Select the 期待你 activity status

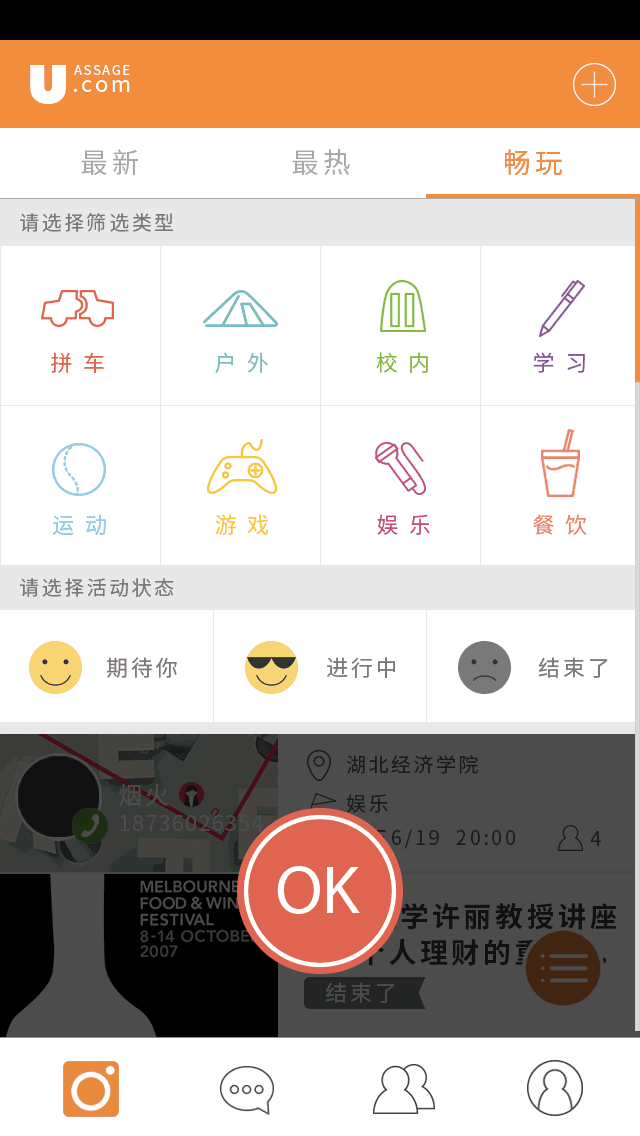(x=106, y=667)
